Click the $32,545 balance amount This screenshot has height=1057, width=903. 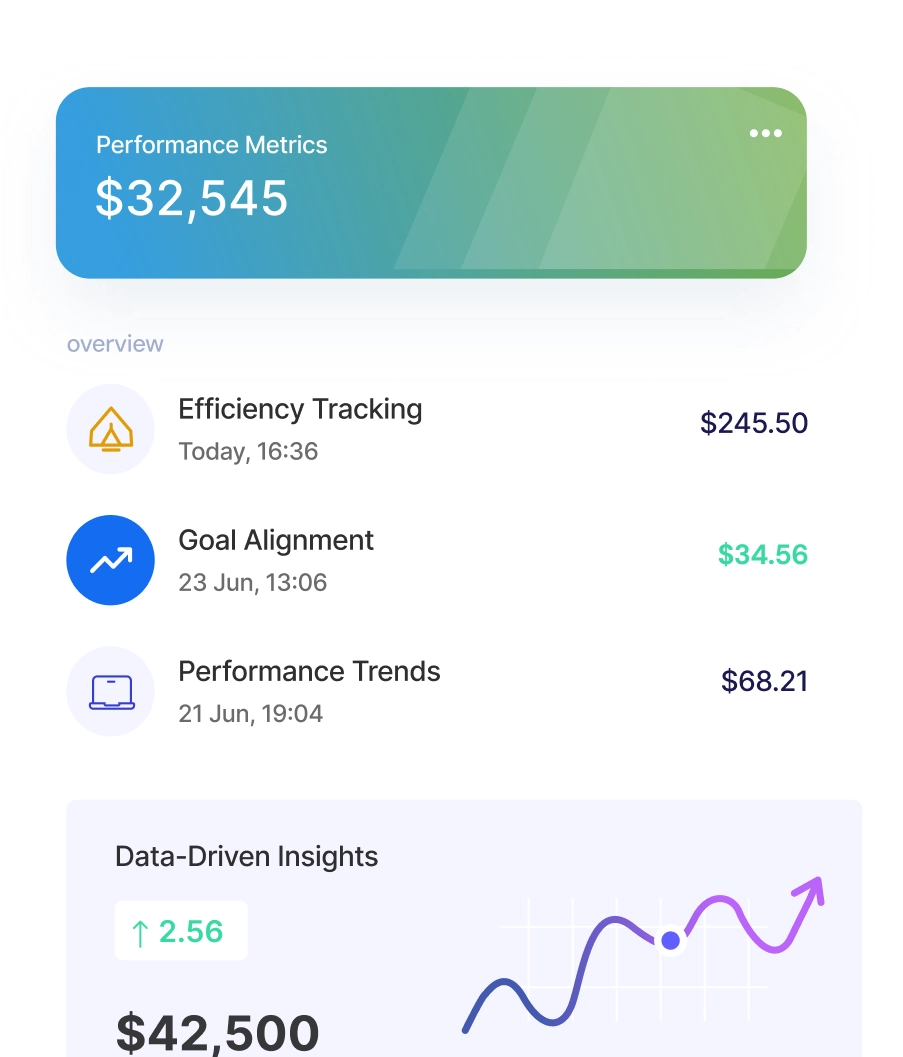click(191, 199)
